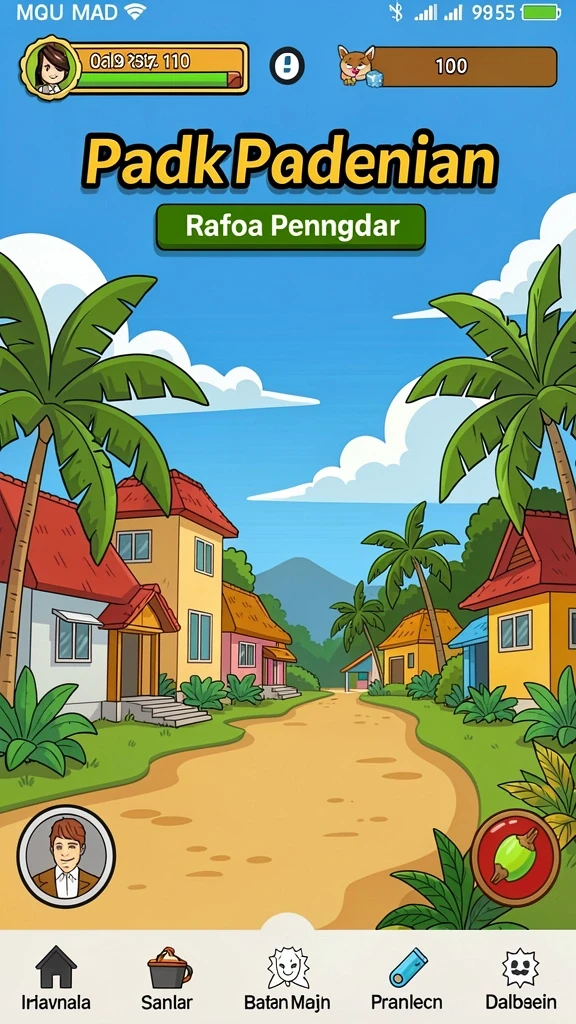Tap the exclamation alert icon
This screenshot has height=1024, width=576.
(287, 66)
